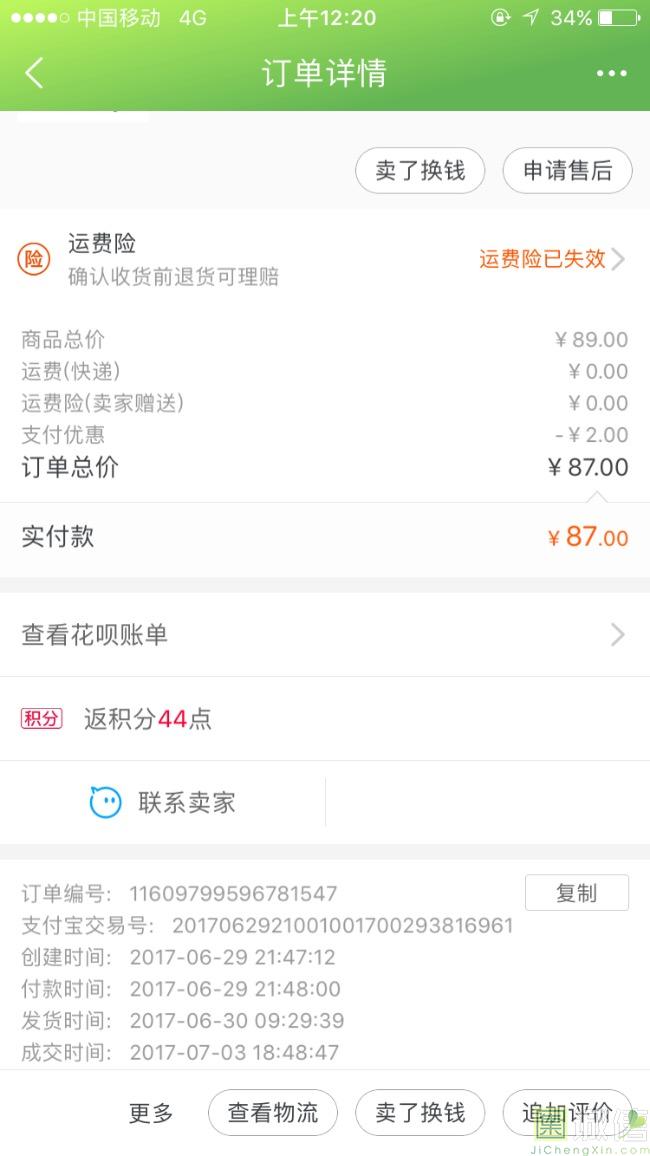Open the 运费险 insurance row
The width and height of the screenshot is (650, 1156).
click(325, 260)
